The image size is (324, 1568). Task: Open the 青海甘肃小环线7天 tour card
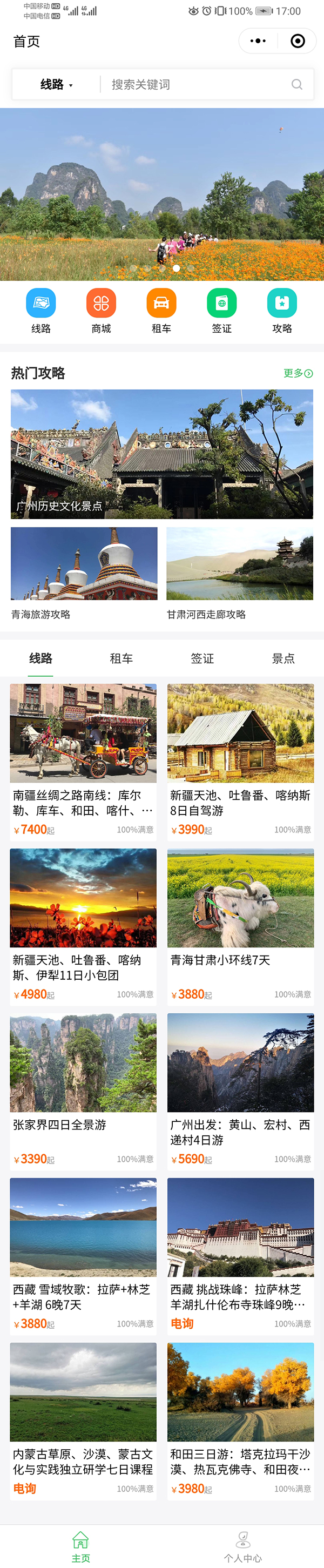[x=240, y=925]
